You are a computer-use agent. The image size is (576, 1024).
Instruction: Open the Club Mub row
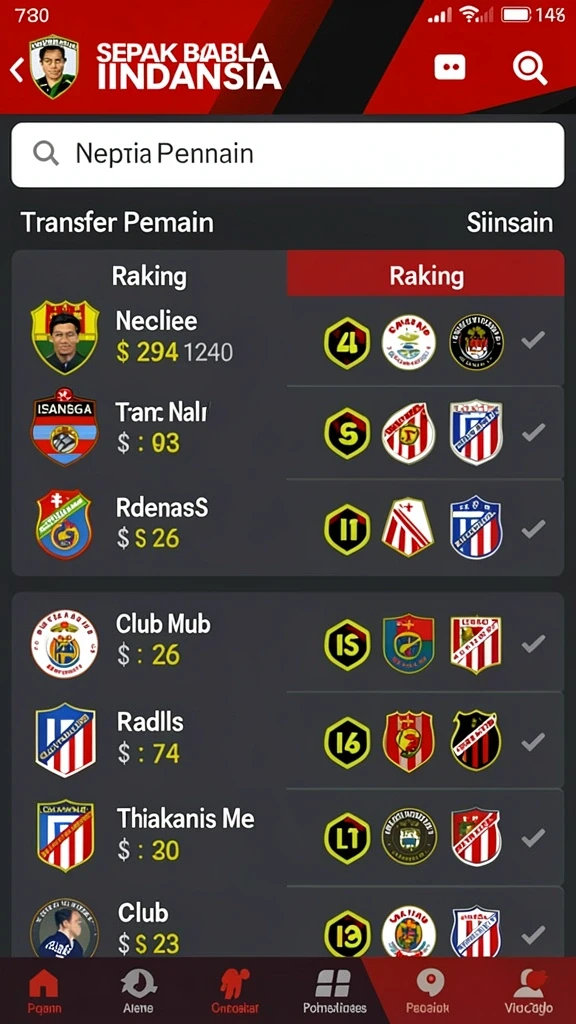pos(287,643)
